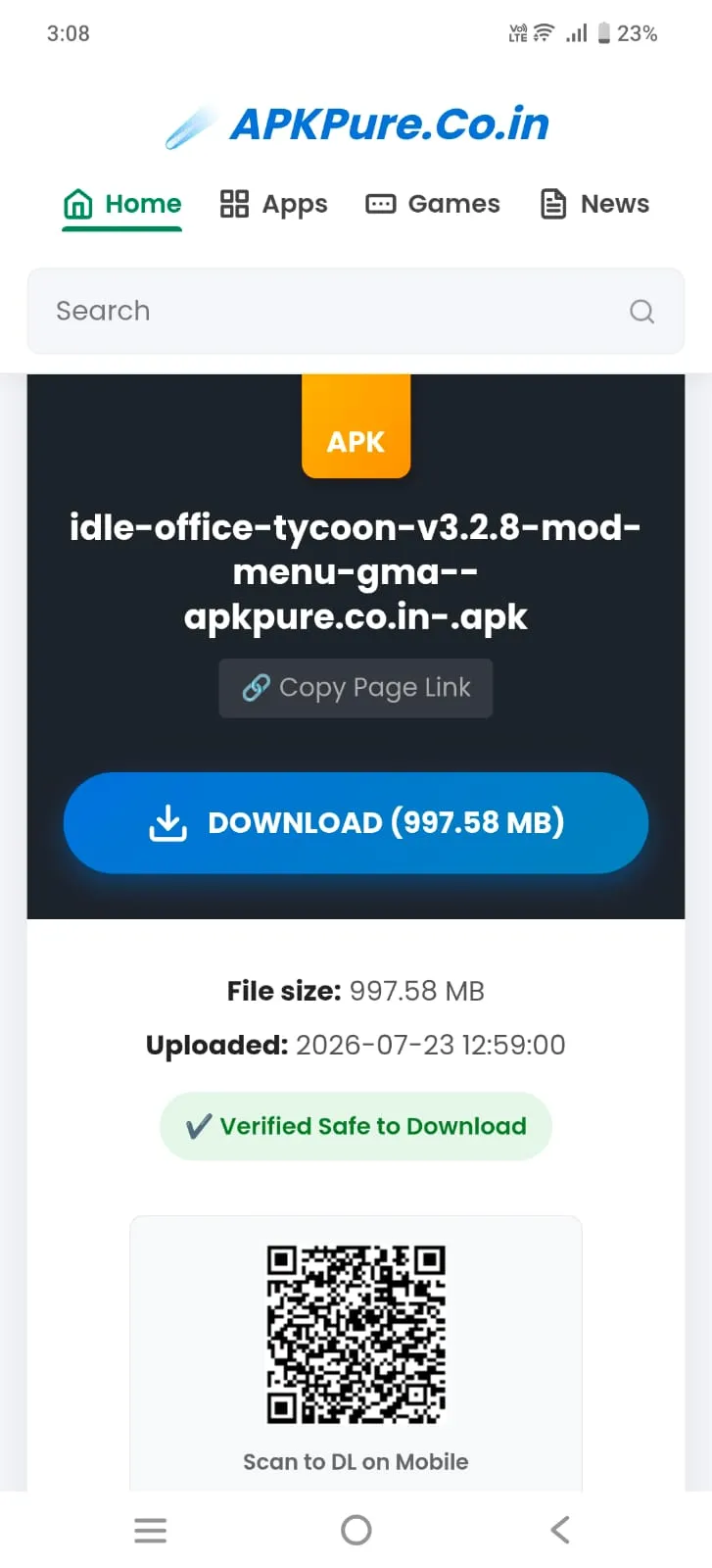
Task: Open the Home tab
Action: pos(122,204)
